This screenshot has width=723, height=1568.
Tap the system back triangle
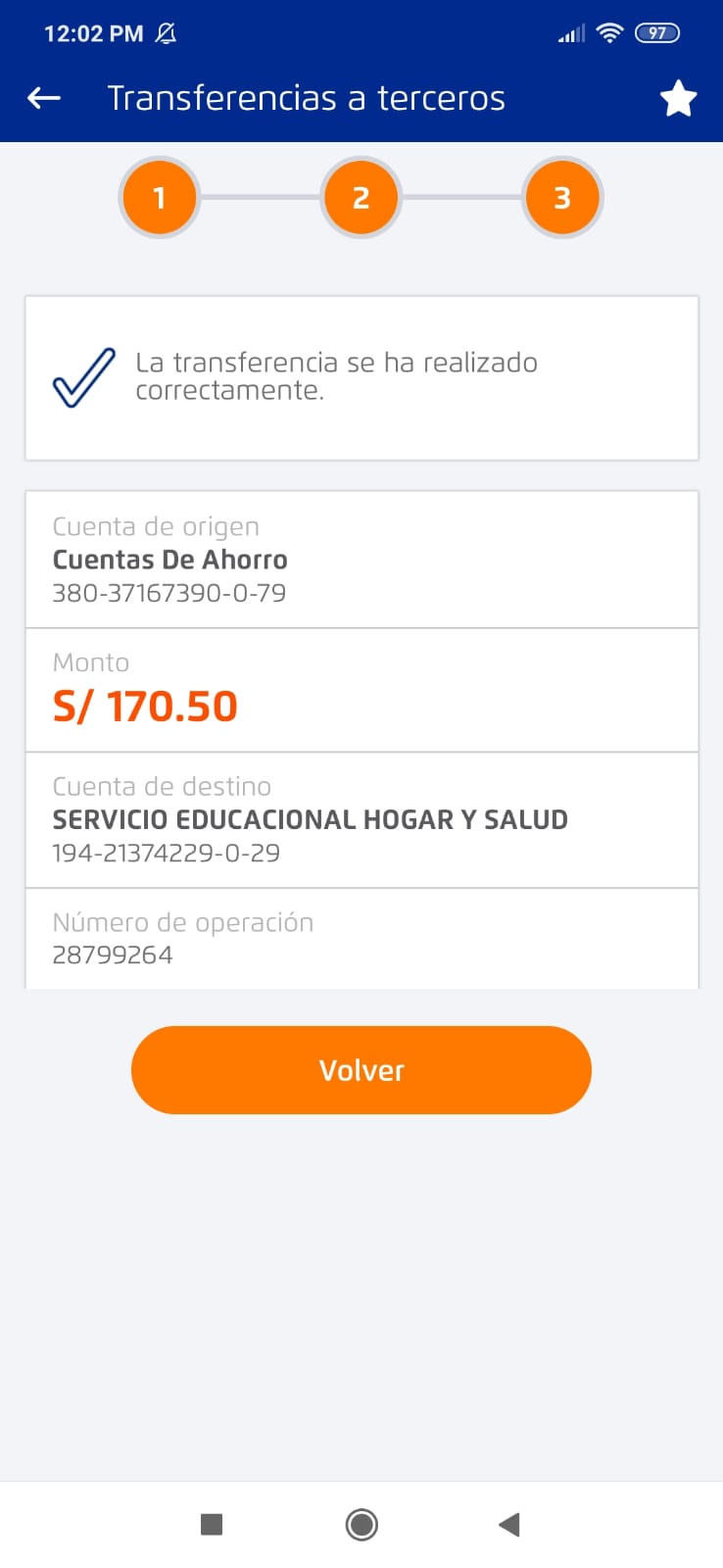pyautogui.click(x=509, y=1524)
